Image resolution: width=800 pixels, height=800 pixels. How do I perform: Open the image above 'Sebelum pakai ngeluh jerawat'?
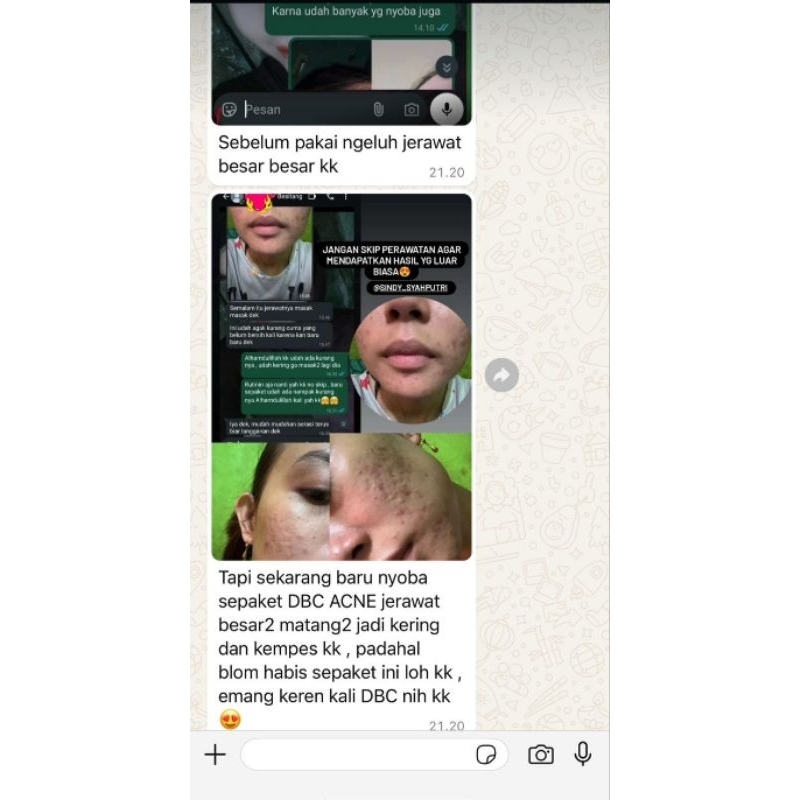click(x=341, y=62)
